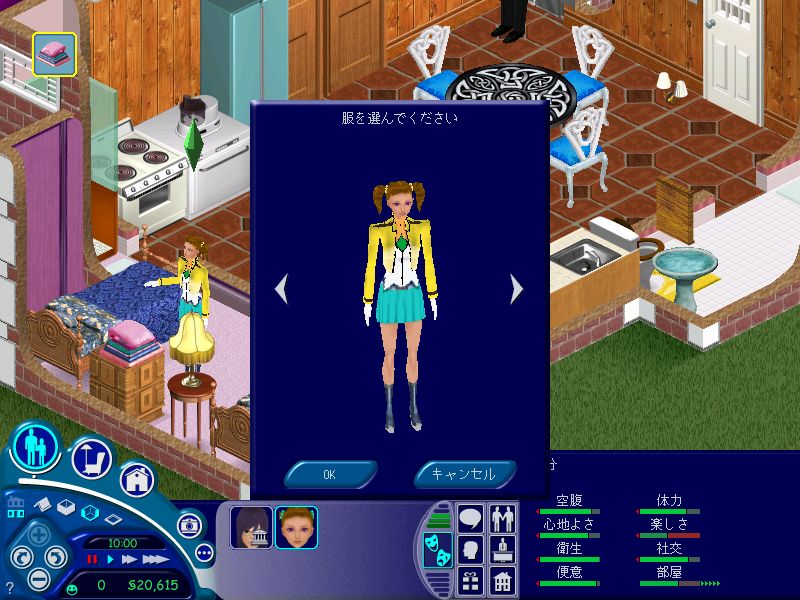Set game to ultra-fast speed
This screenshot has width=800, height=600.
pos(154,559)
